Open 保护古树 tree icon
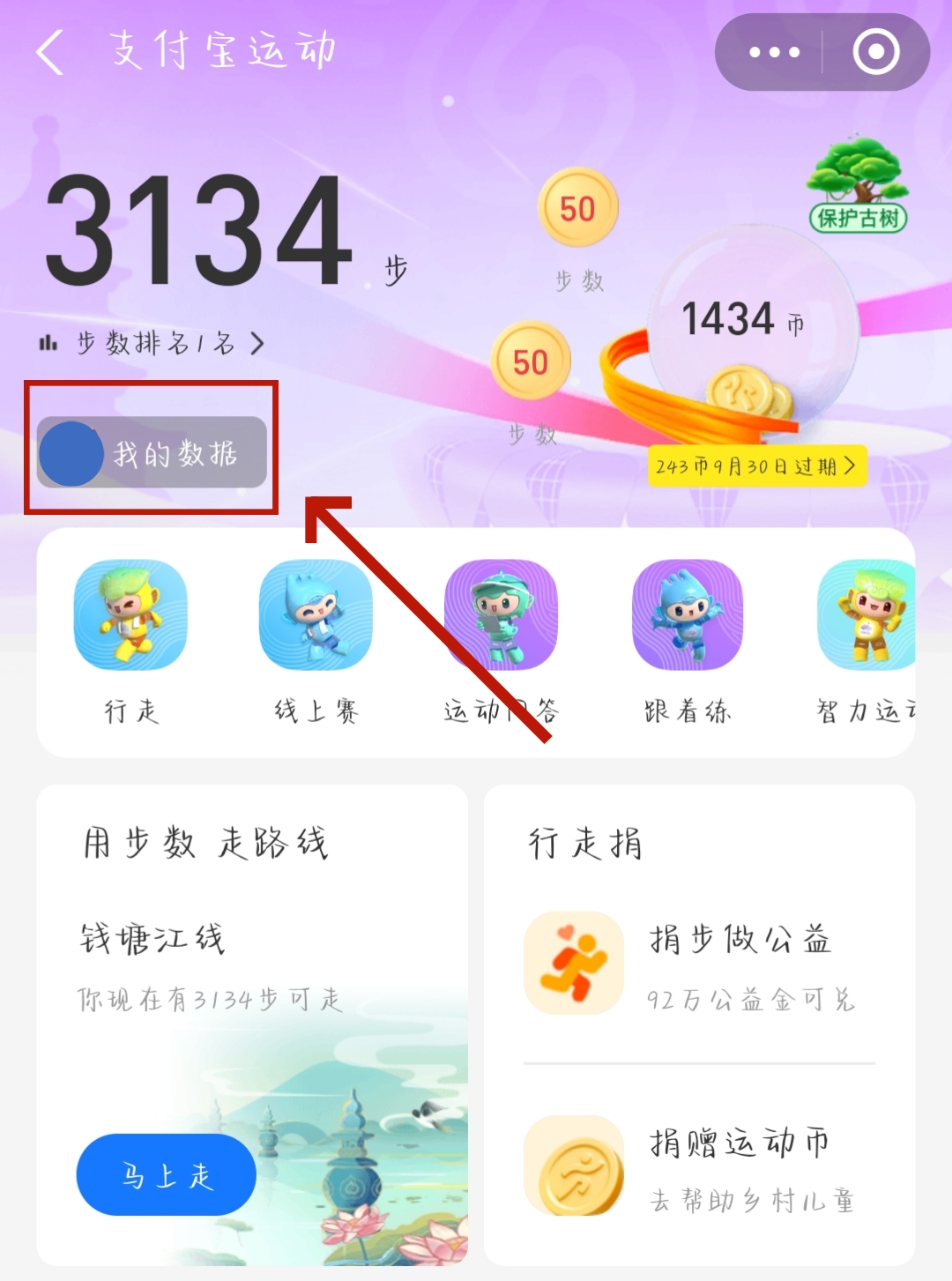The width and height of the screenshot is (952, 1281). (857, 186)
